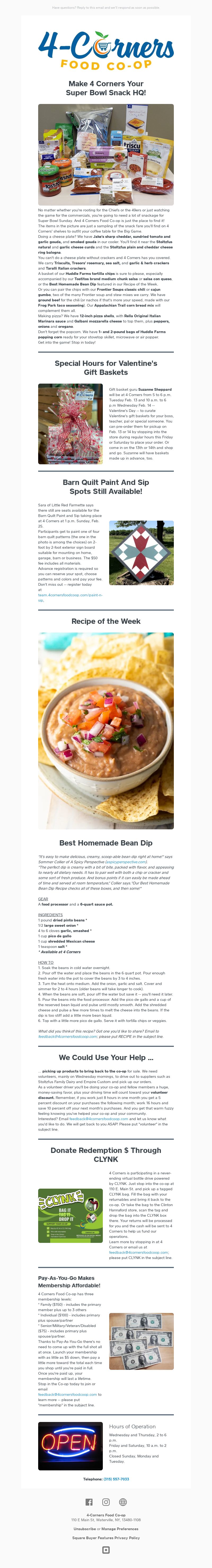
Task: Visit the aspicyperspective.com recipe source link
Action: 126,862
